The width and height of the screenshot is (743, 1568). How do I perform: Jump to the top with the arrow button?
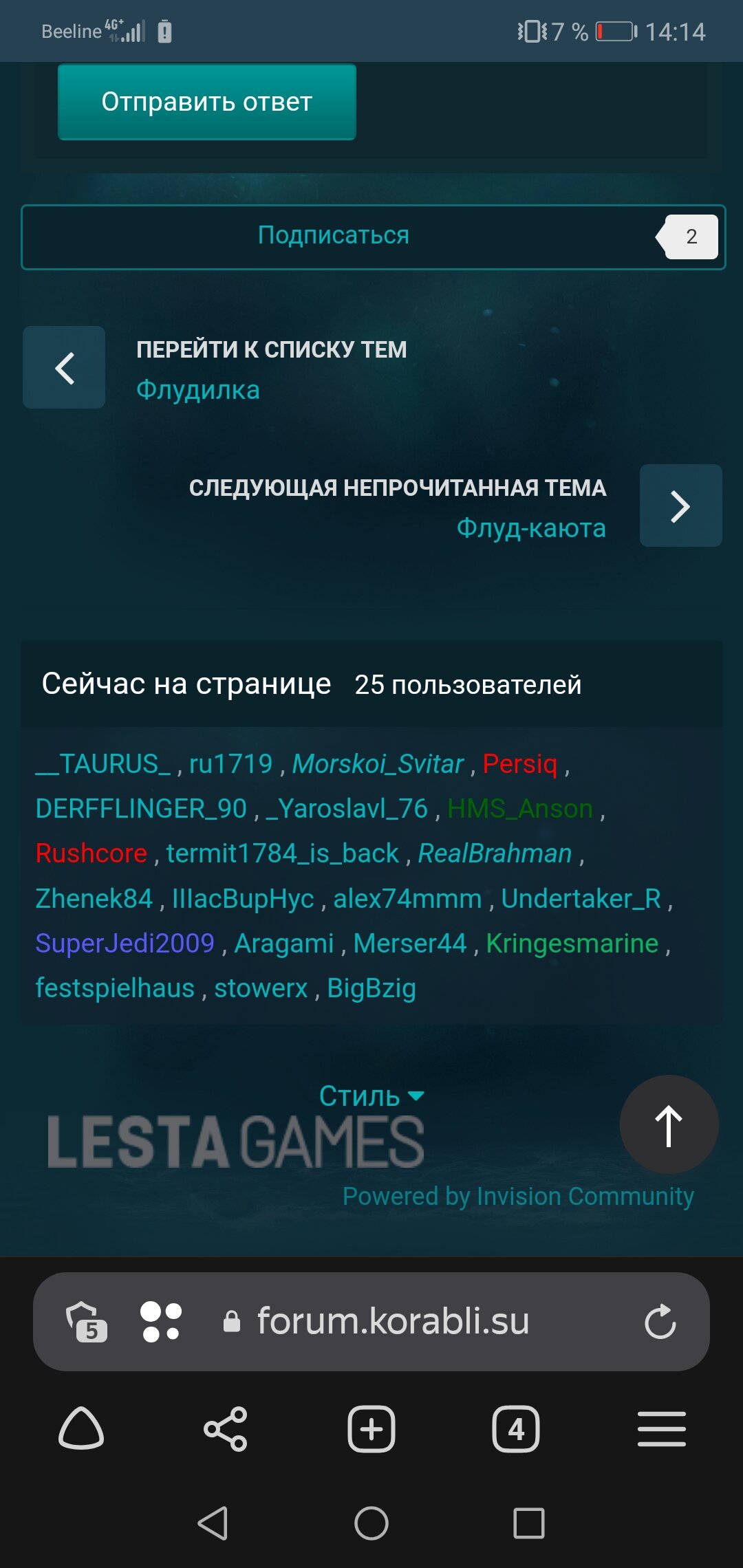(x=669, y=1125)
